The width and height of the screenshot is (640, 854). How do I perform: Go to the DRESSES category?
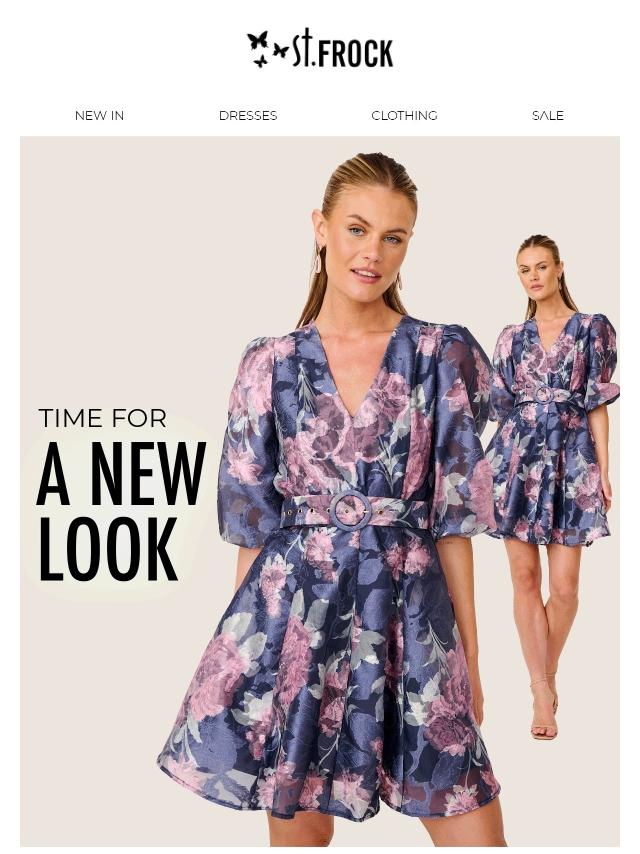coord(248,115)
